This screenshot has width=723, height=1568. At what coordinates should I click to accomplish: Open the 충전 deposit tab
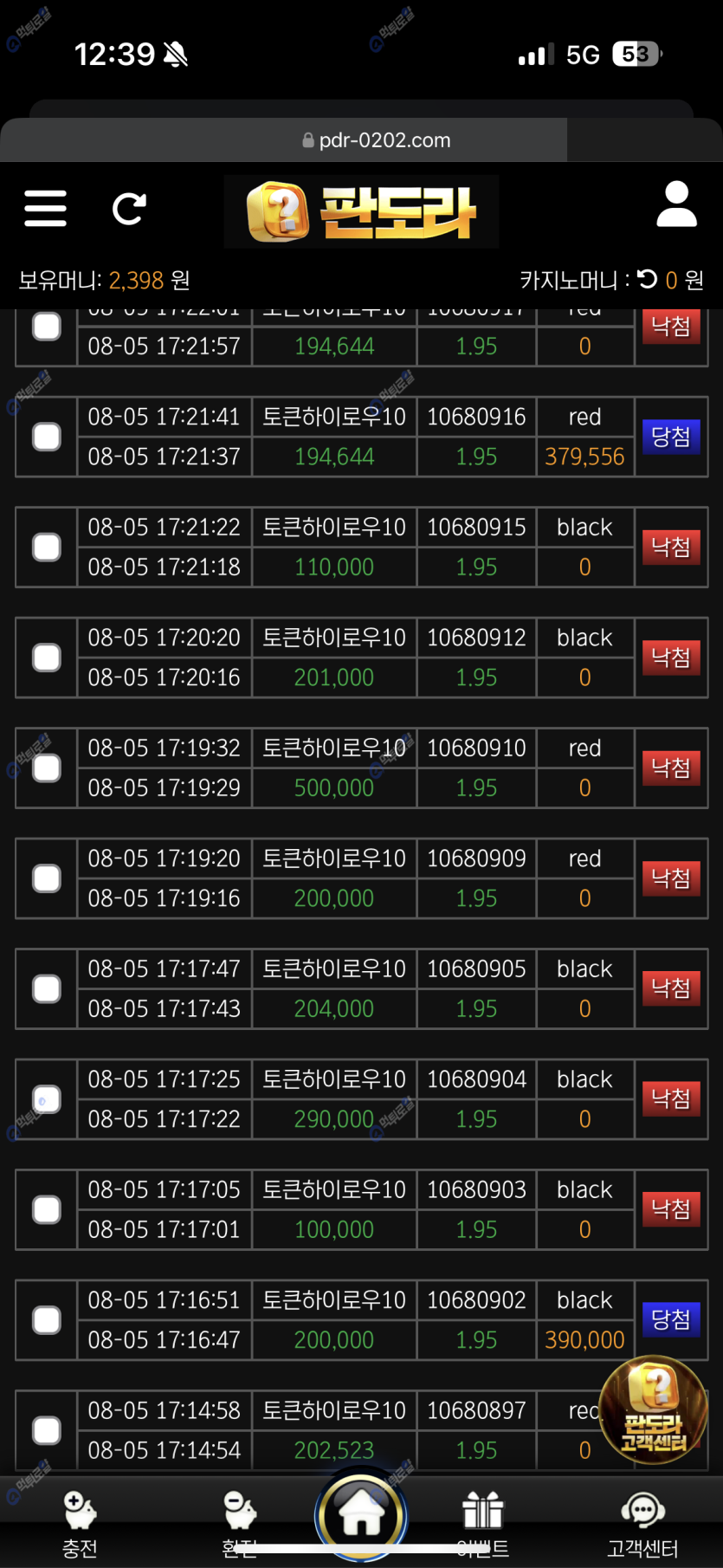[x=80, y=1525]
